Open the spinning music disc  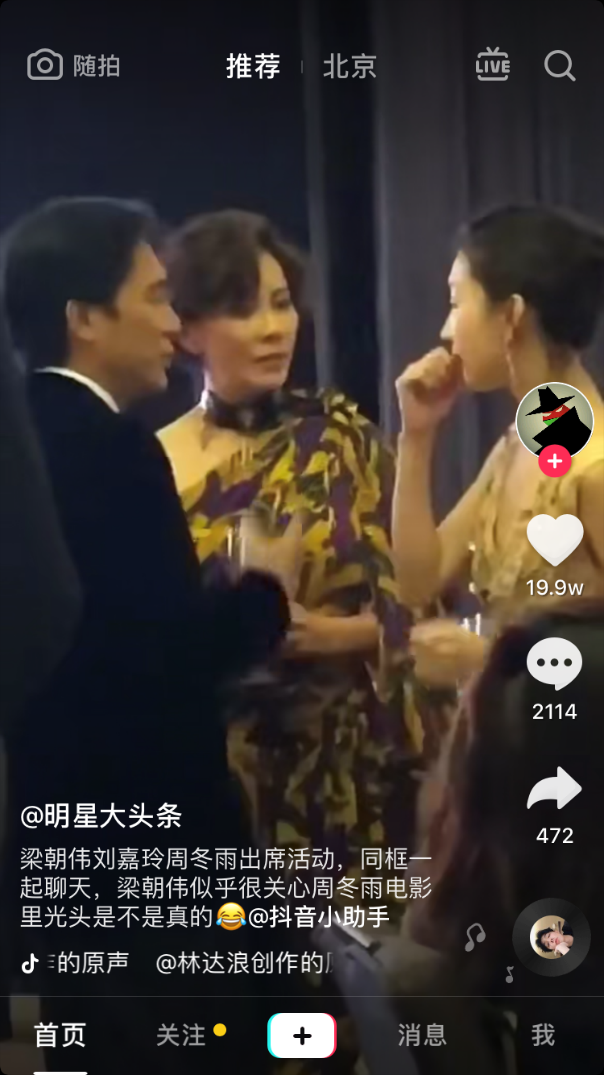click(x=551, y=937)
